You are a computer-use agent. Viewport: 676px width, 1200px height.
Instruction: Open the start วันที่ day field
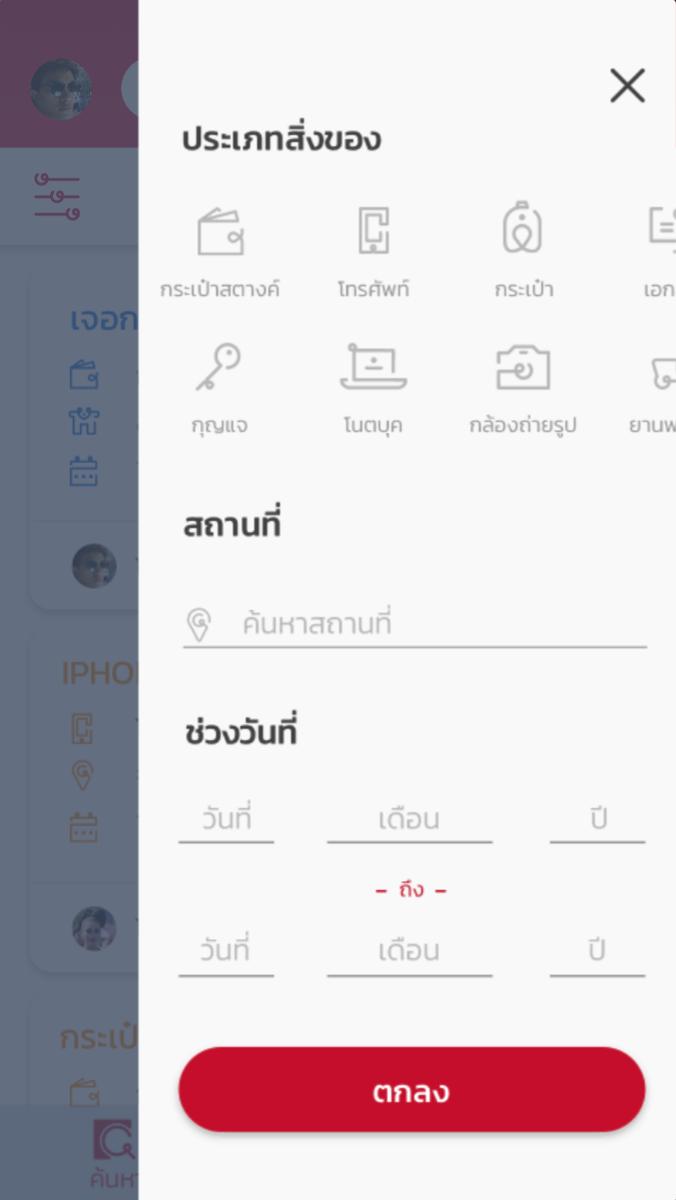tap(226, 820)
